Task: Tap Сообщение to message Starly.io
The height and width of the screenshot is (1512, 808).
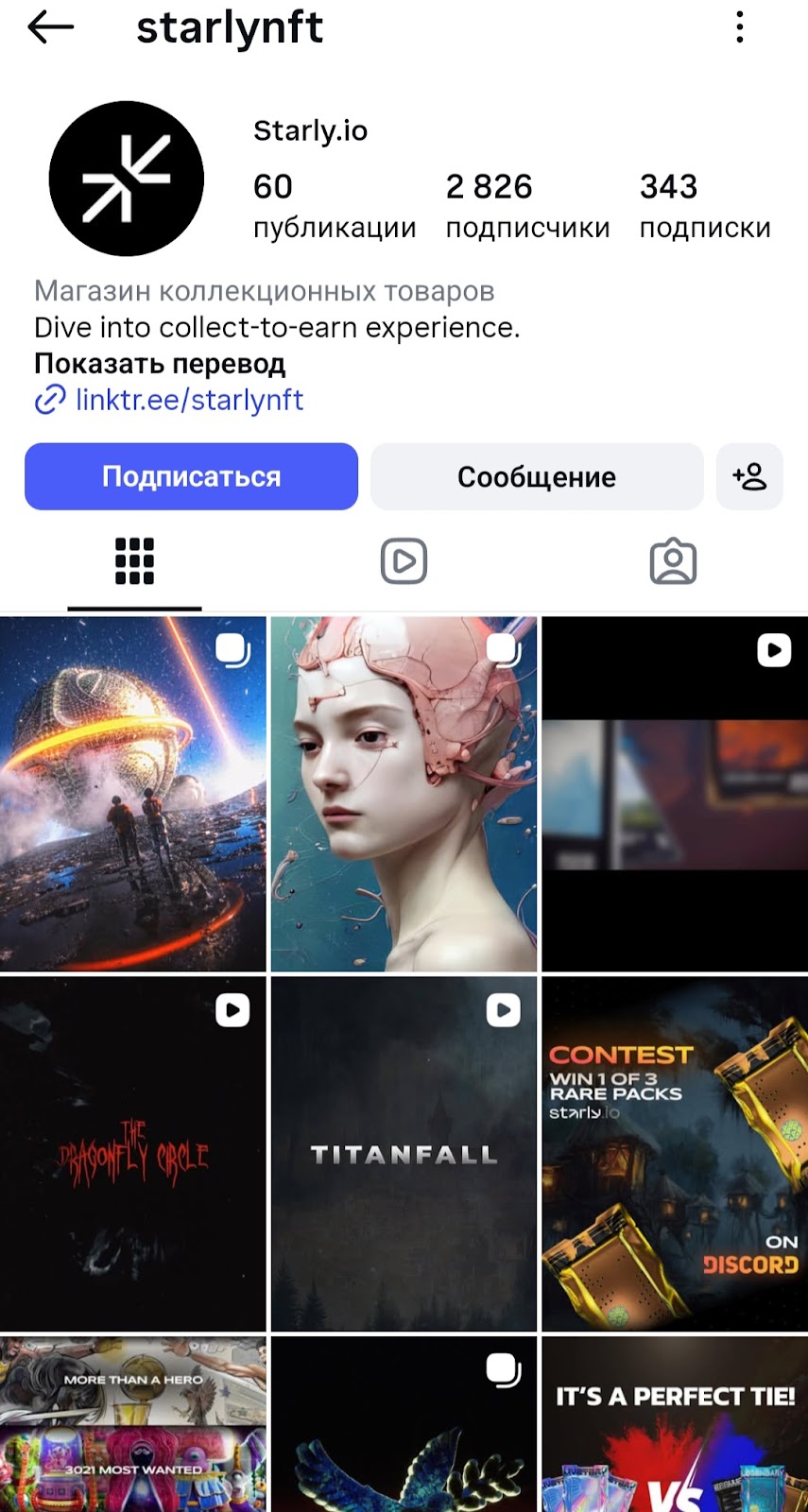Action: 536,476
